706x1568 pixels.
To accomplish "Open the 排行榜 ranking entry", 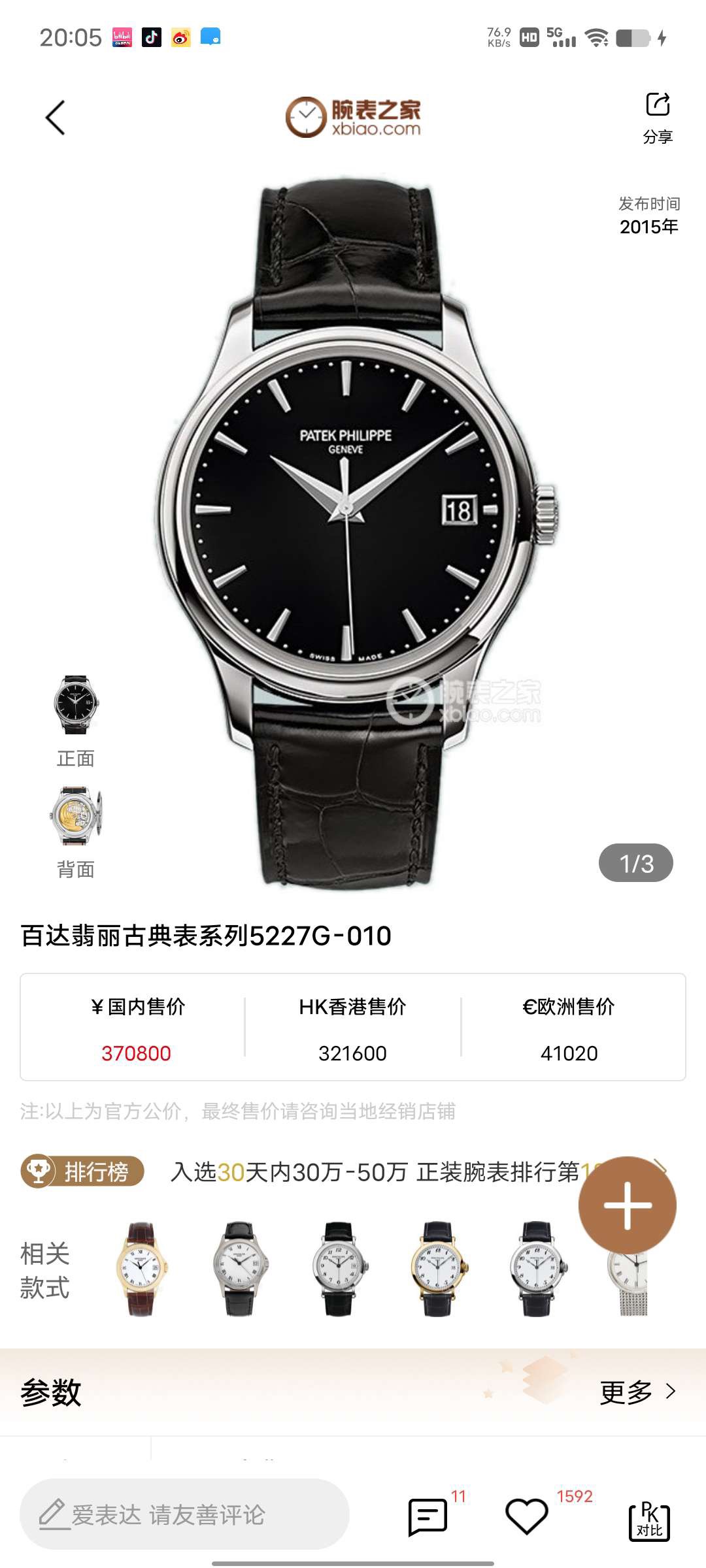I will 83,1171.
